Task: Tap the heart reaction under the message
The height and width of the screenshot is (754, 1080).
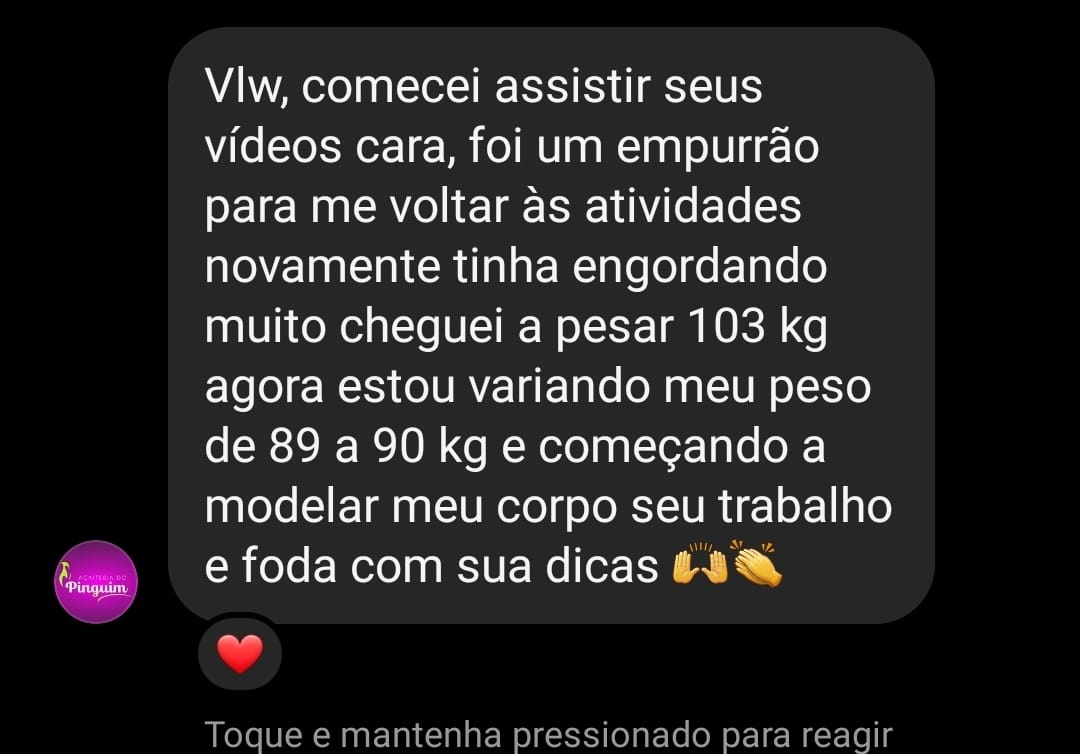Action: (240, 654)
